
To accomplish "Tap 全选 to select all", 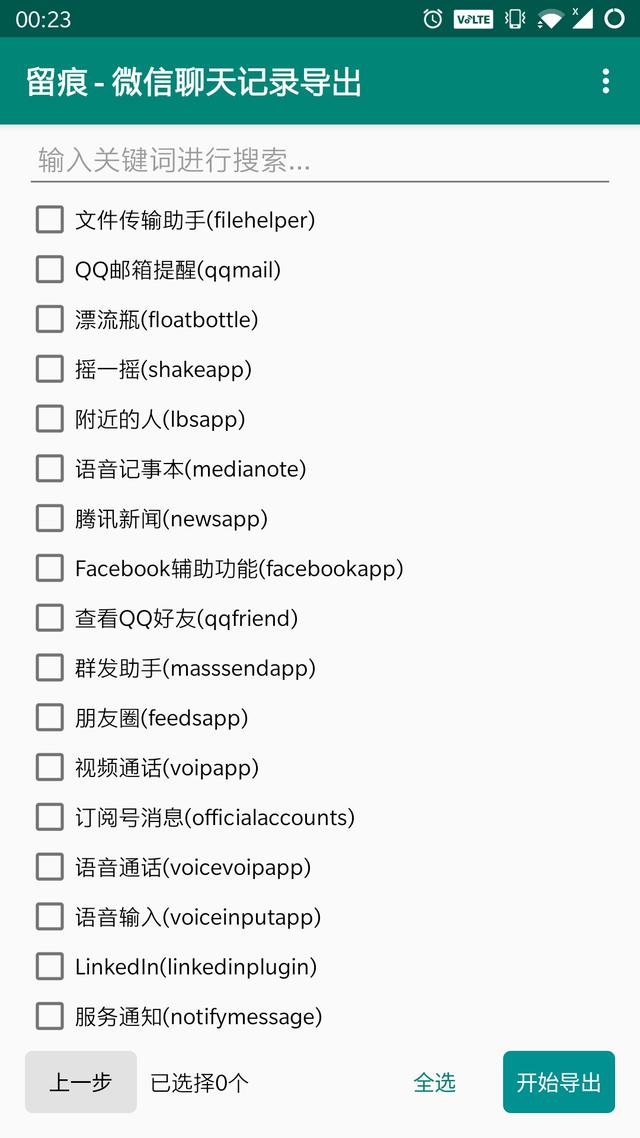I will click(x=435, y=1082).
